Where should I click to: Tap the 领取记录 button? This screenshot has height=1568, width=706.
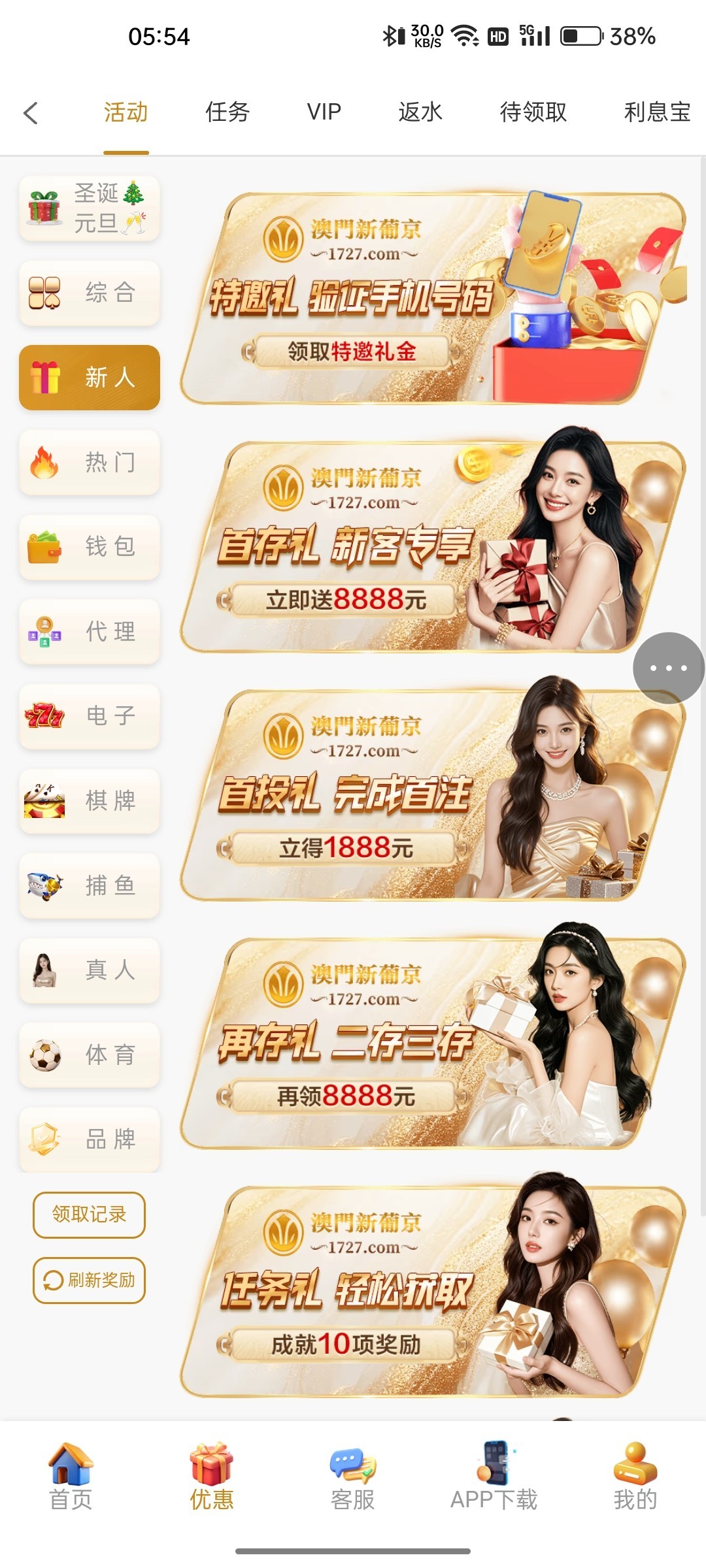pyautogui.click(x=89, y=1215)
